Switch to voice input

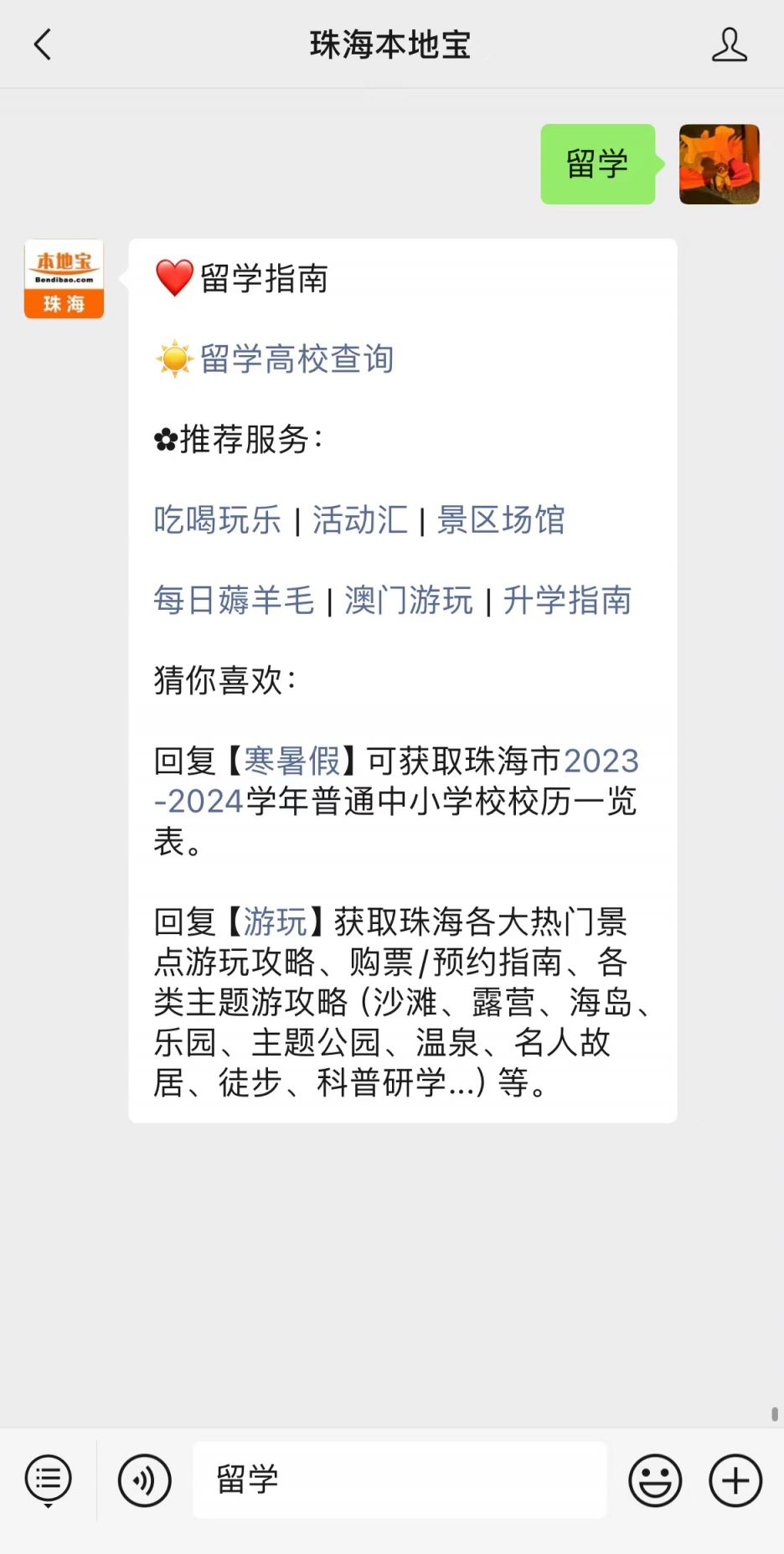(x=145, y=1480)
